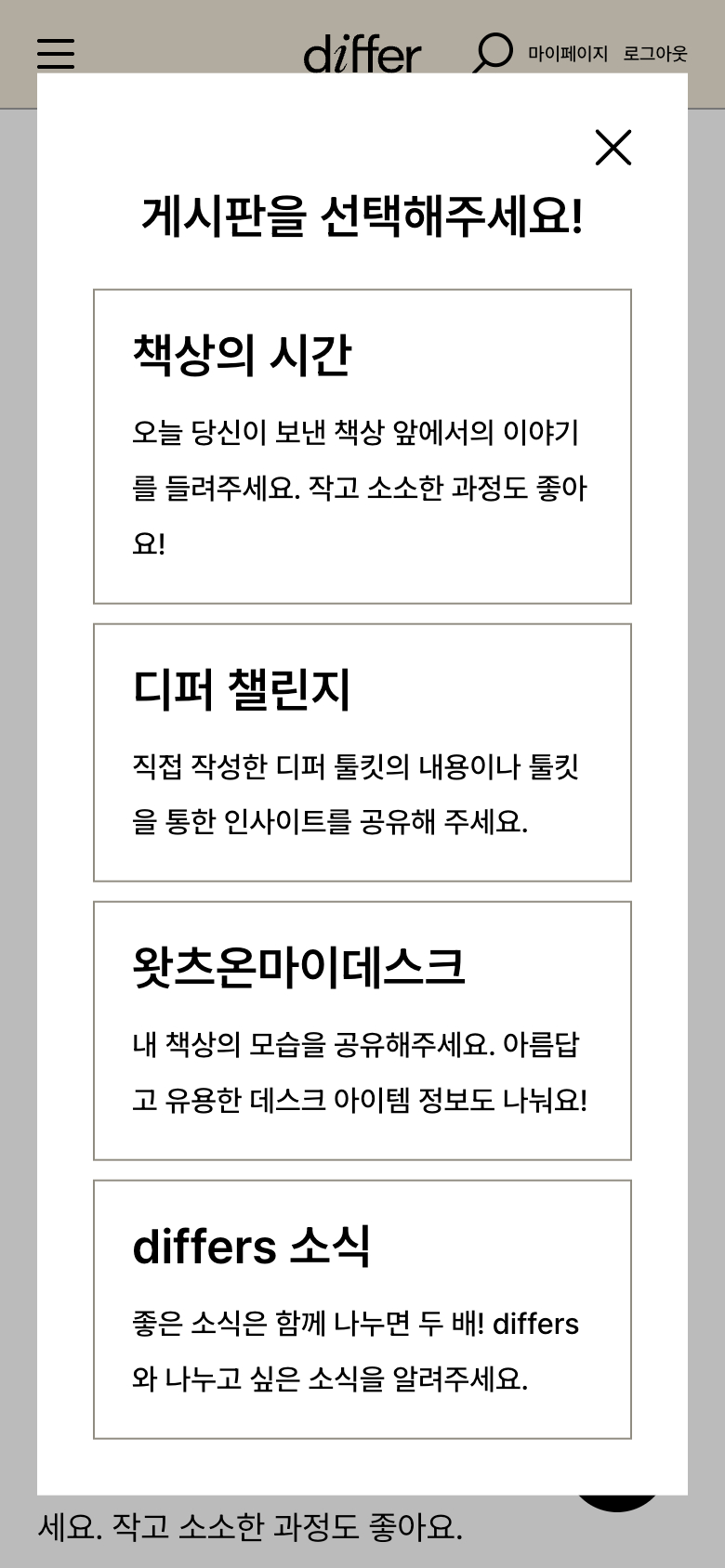Viewport: 725px width, 1568px height.
Task: Go to 마이페이지
Action: [568, 54]
